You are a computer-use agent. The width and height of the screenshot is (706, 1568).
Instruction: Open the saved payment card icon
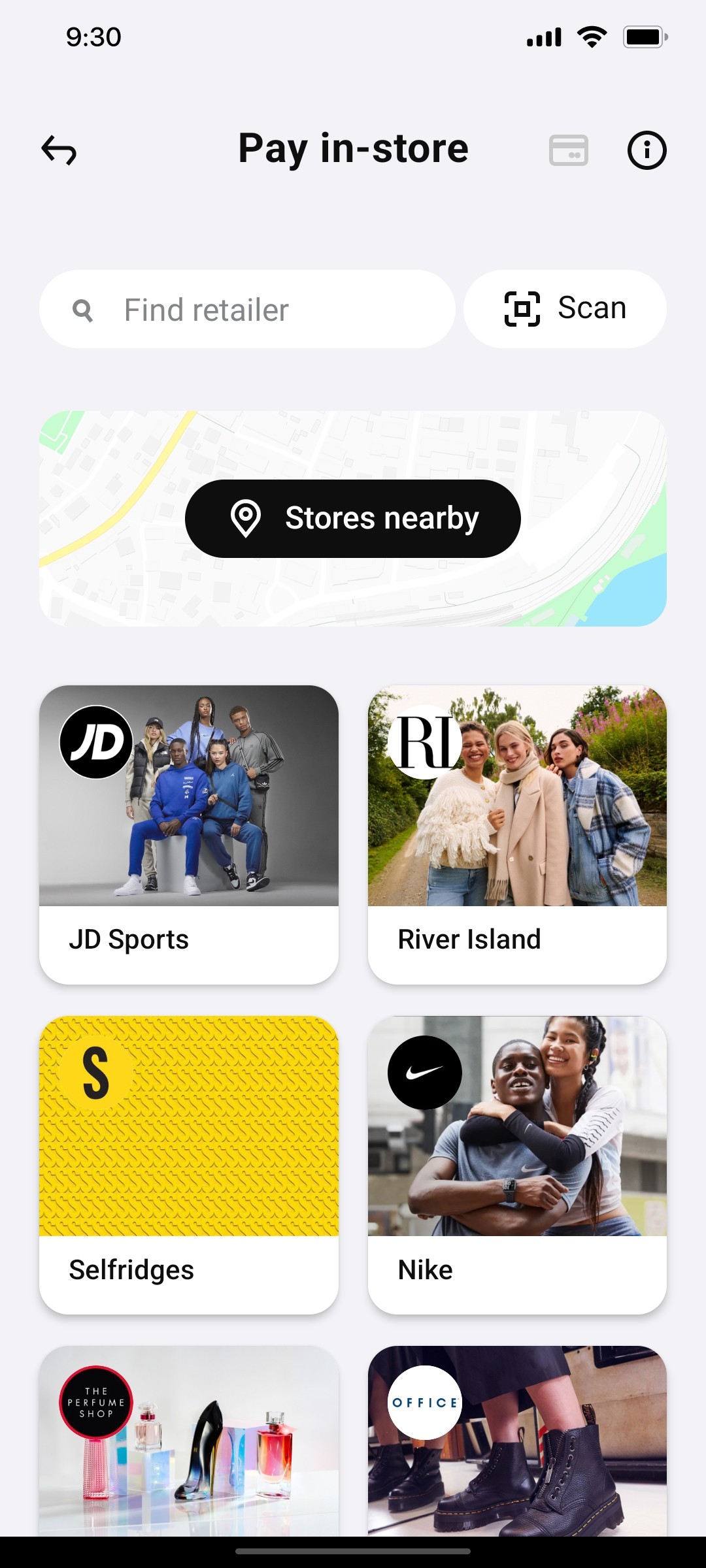click(x=567, y=150)
